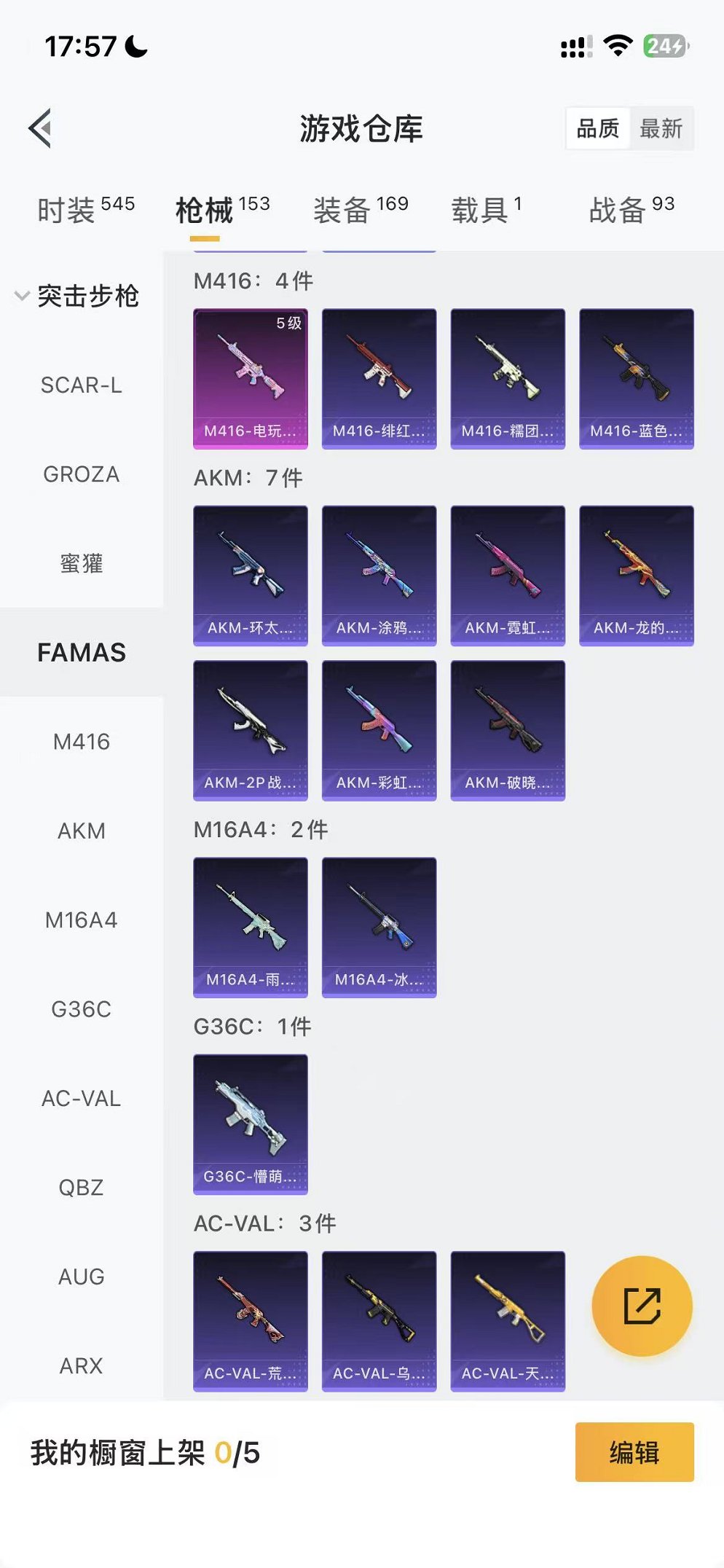The image size is (724, 1568).
Task: Sort inventory by 品质
Action: point(597,129)
